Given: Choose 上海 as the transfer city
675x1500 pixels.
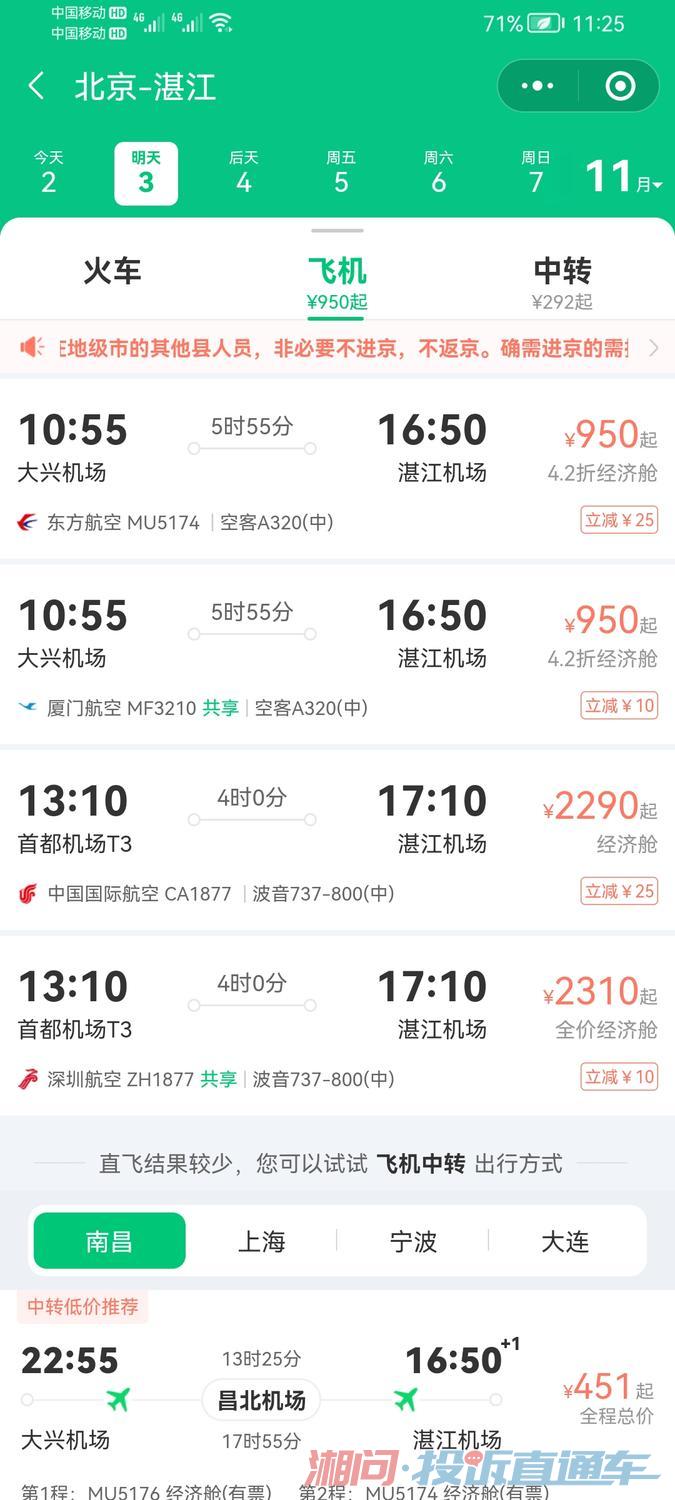Looking at the screenshot, I should coord(261,1241).
